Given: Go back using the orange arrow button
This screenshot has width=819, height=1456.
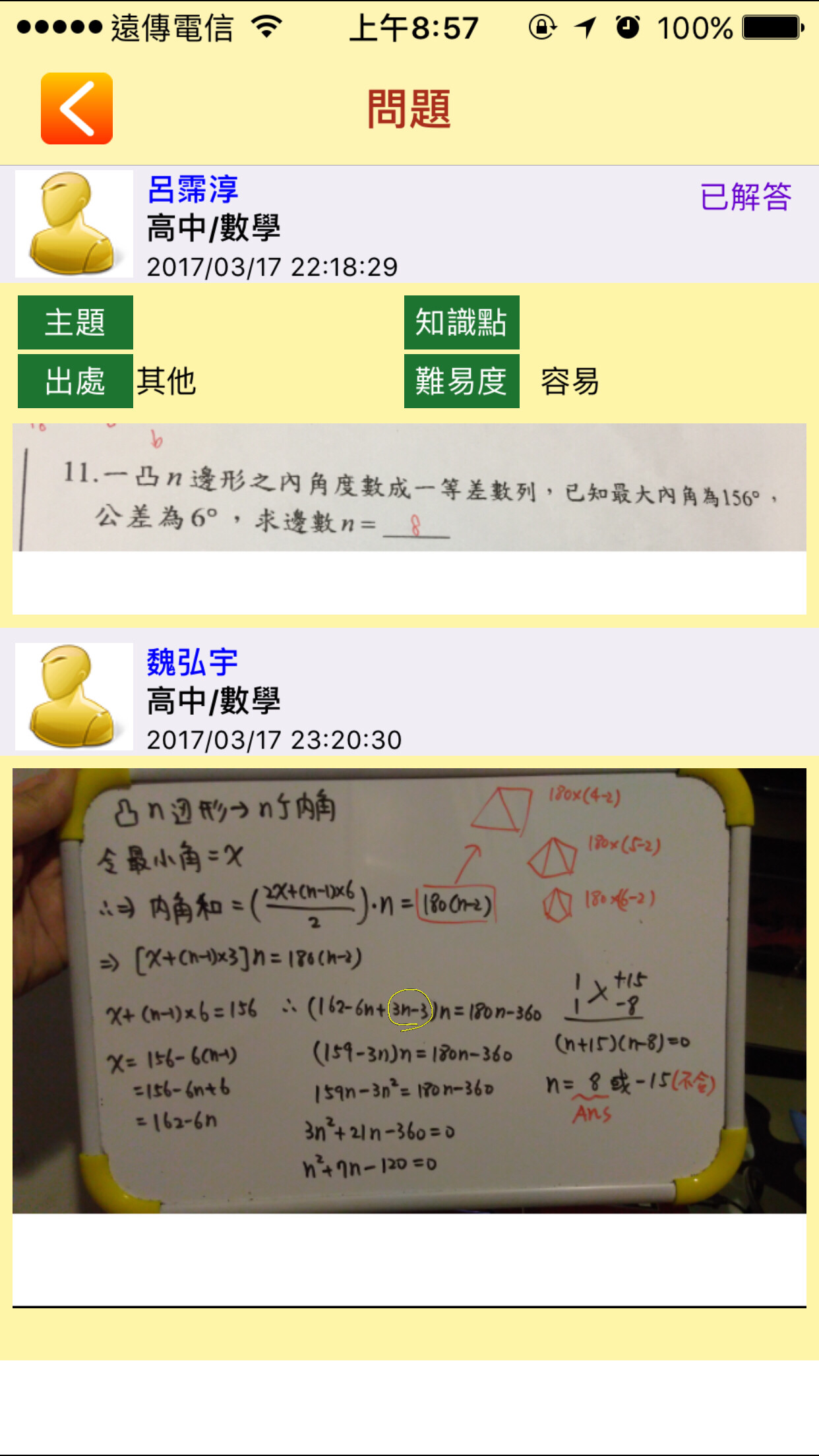Looking at the screenshot, I should click(76, 109).
